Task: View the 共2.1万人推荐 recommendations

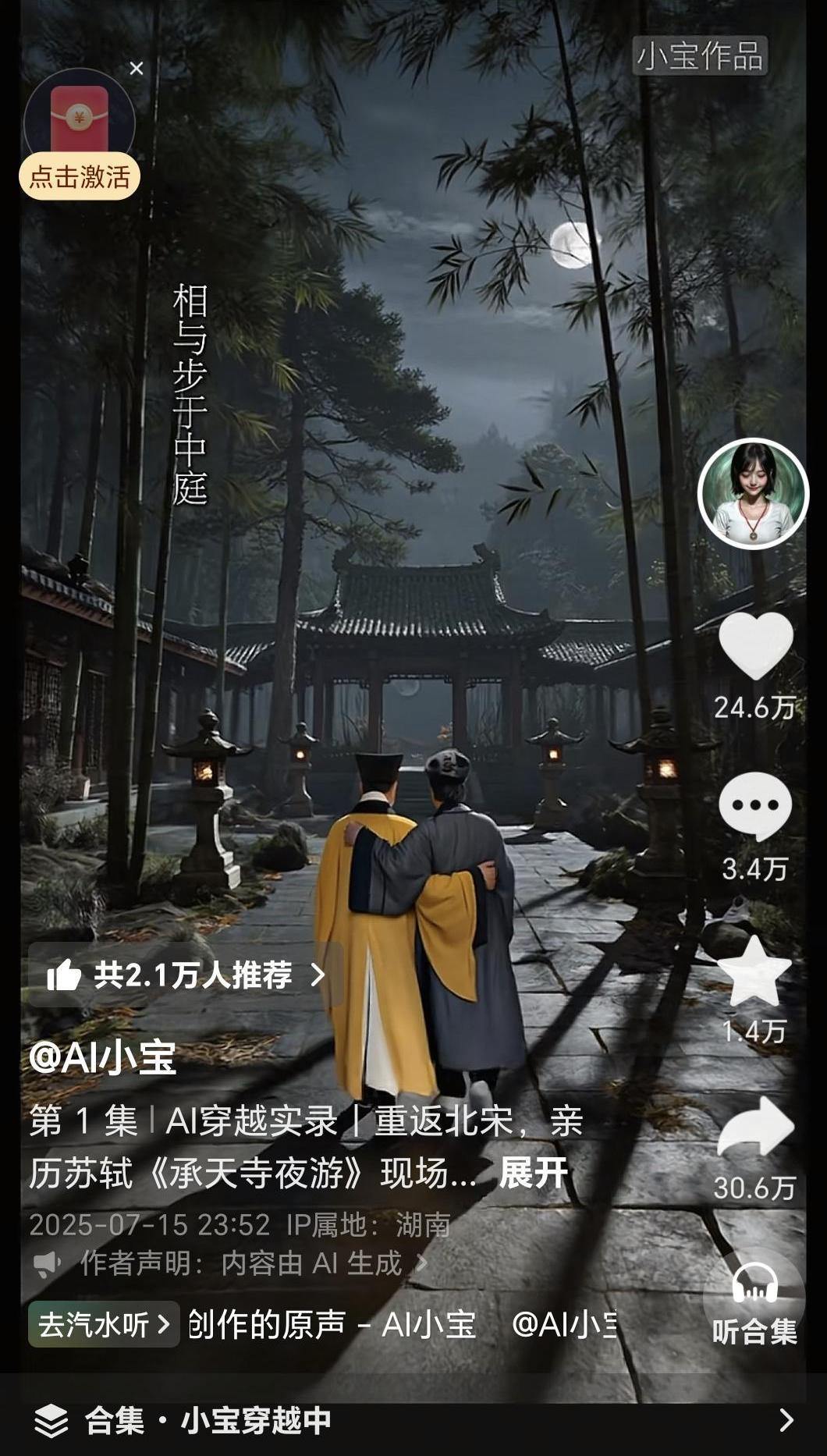Action: click(186, 975)
